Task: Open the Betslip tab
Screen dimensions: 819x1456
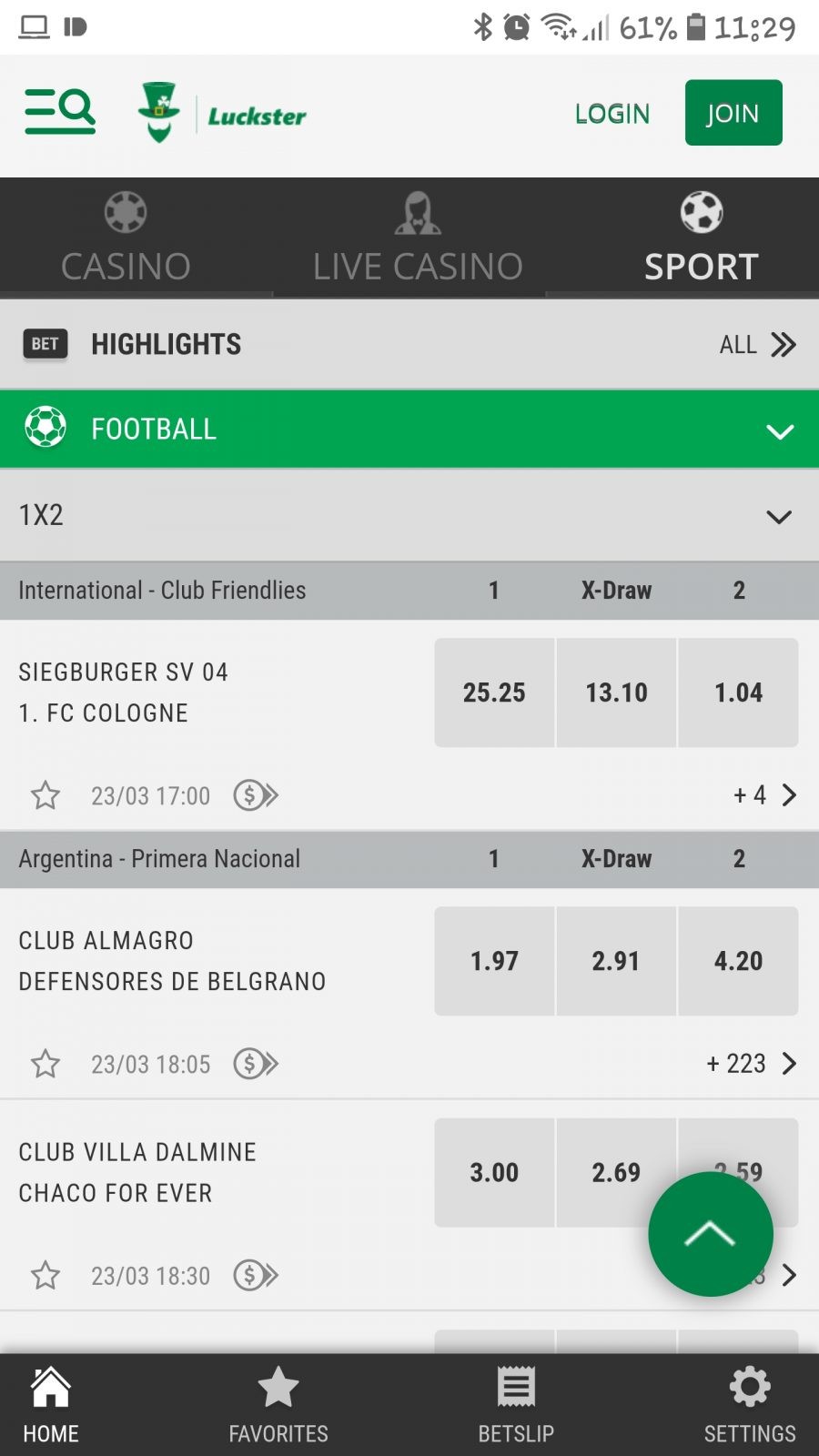Action: (x=516, y=1405)
